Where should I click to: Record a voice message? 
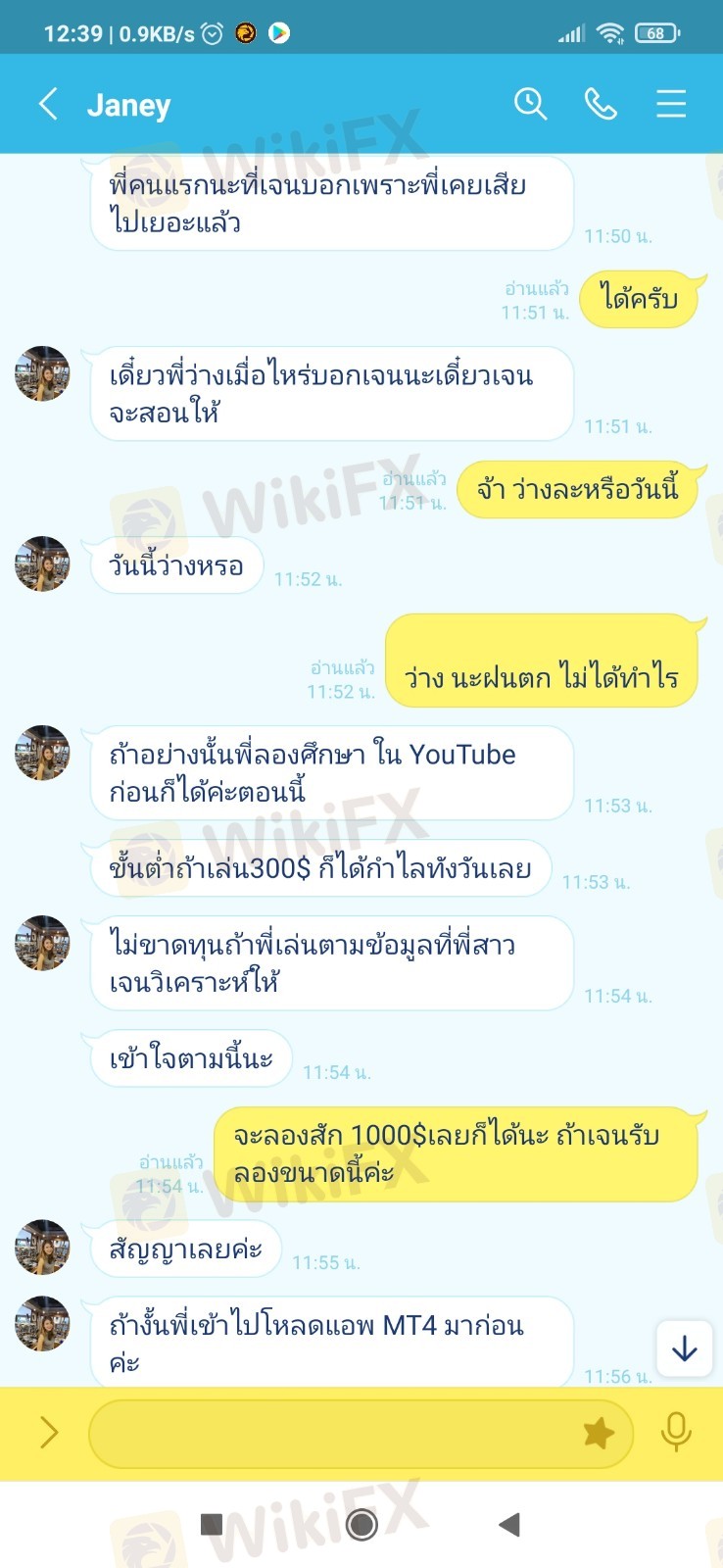(675, 1433)
